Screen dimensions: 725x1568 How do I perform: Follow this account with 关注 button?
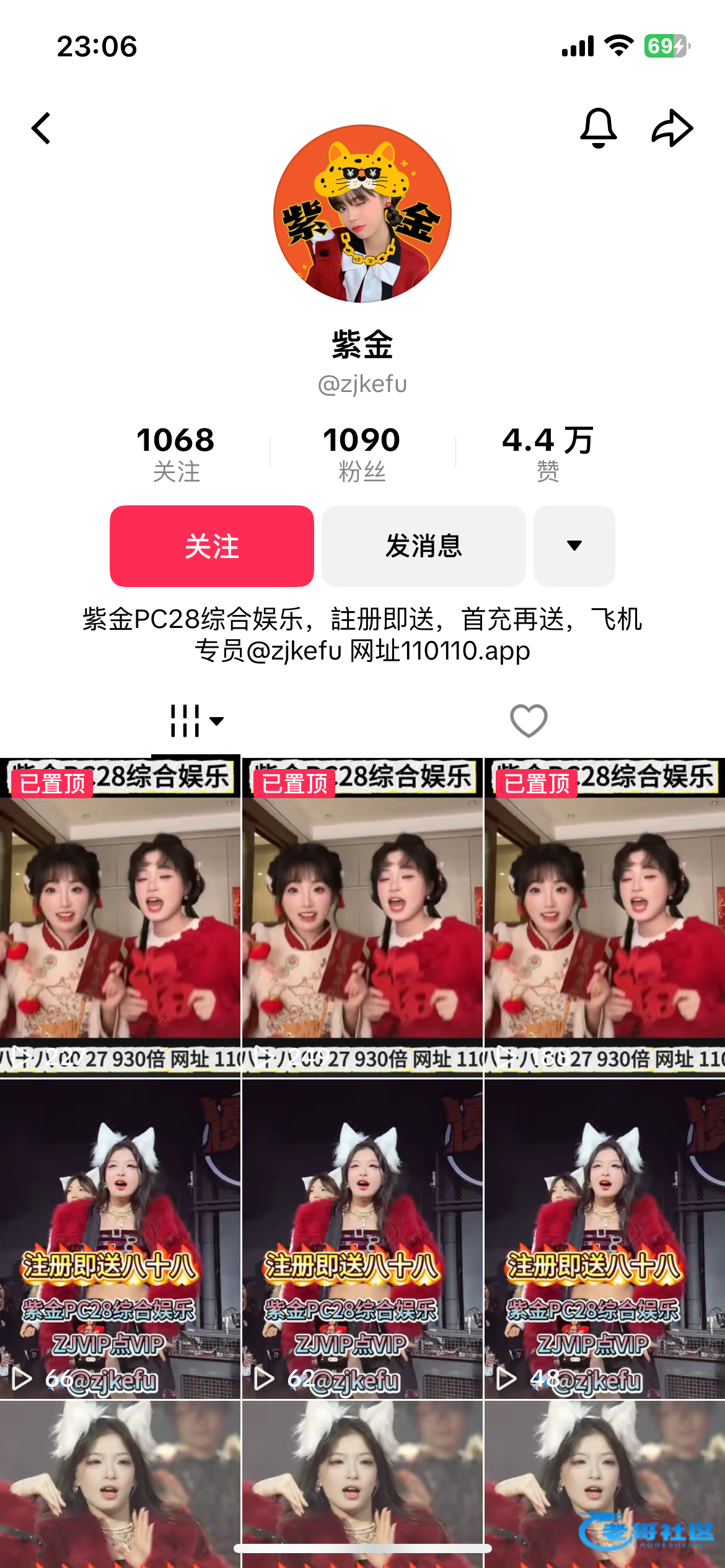[212, 546]
